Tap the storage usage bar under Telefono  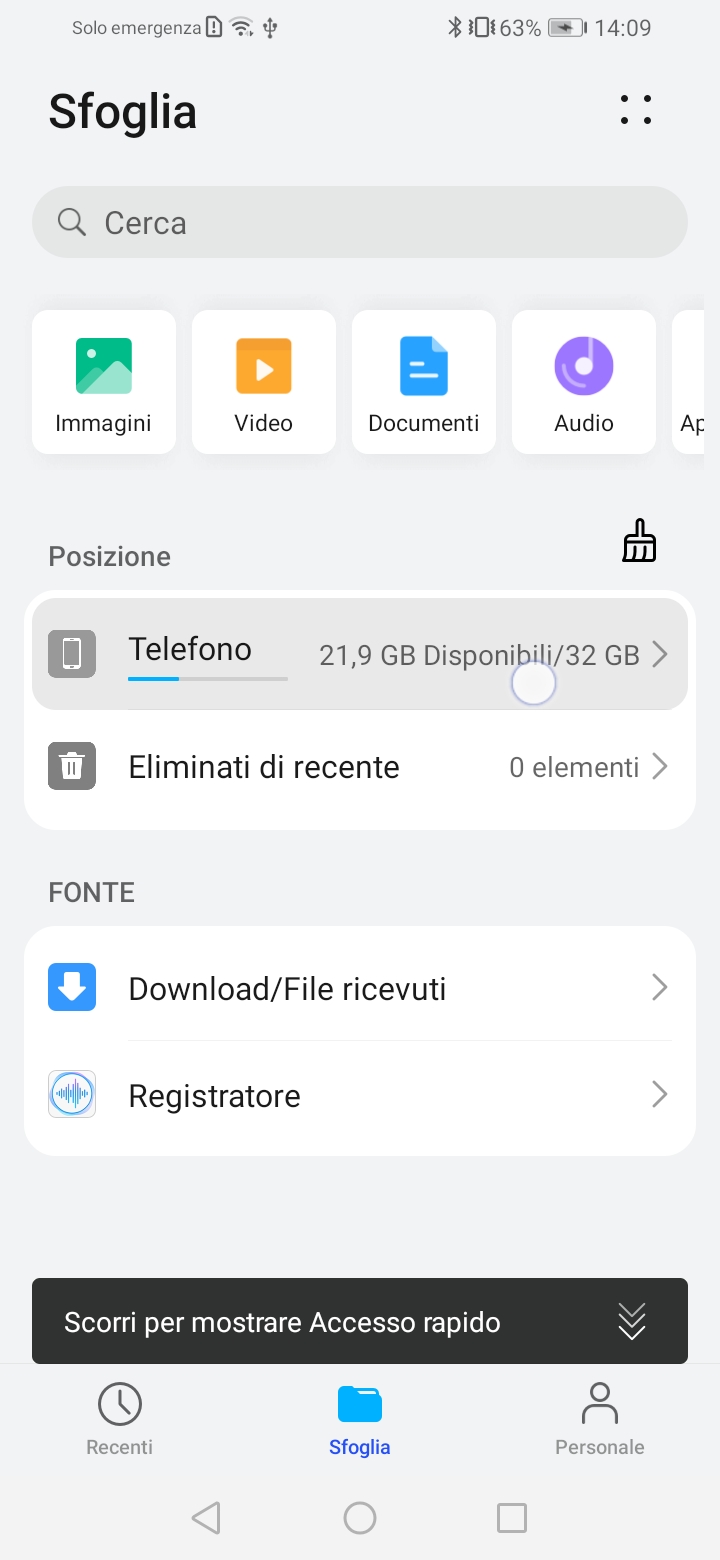click(x=207, y=679)
